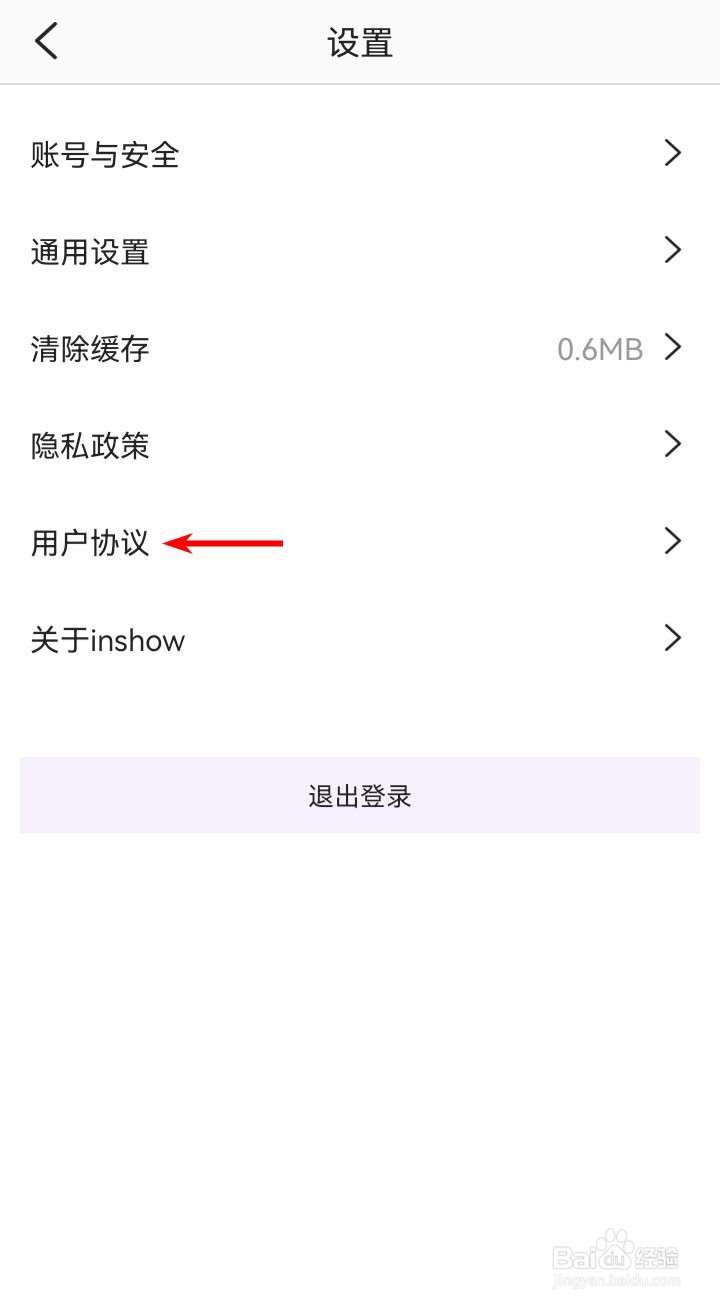View the 关于inshow about page
Screen dimensions: 720x1306
(x=107, y=639)
